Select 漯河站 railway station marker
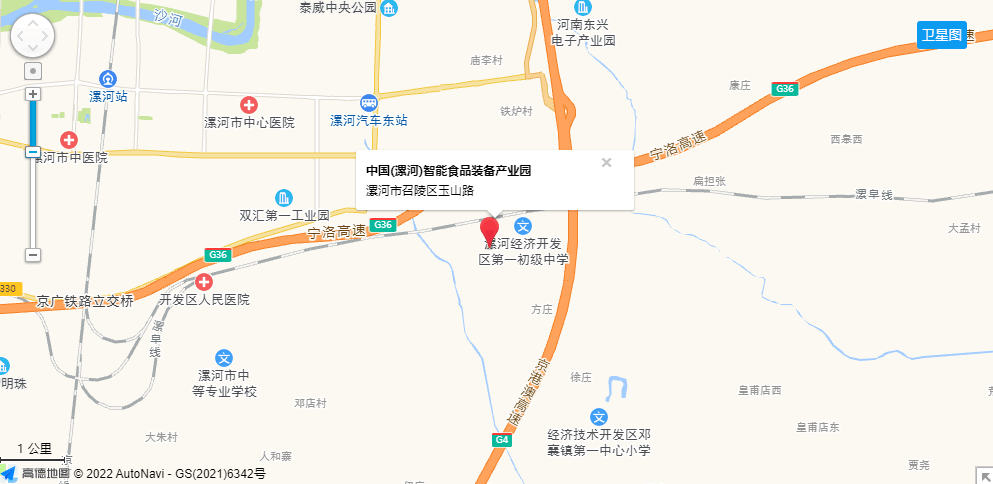 pos(108,79)
